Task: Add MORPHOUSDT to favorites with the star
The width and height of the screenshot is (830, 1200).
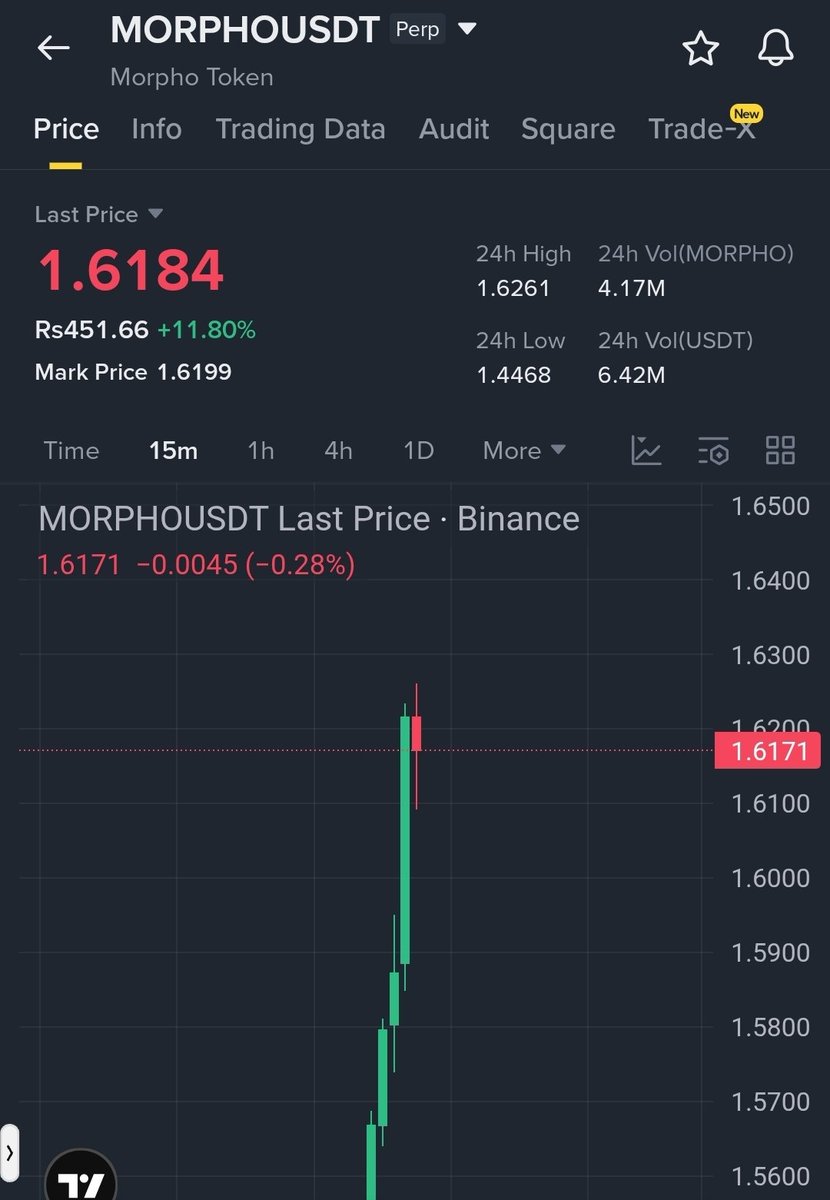Action: pyautogui.click(x=700, y=48)
